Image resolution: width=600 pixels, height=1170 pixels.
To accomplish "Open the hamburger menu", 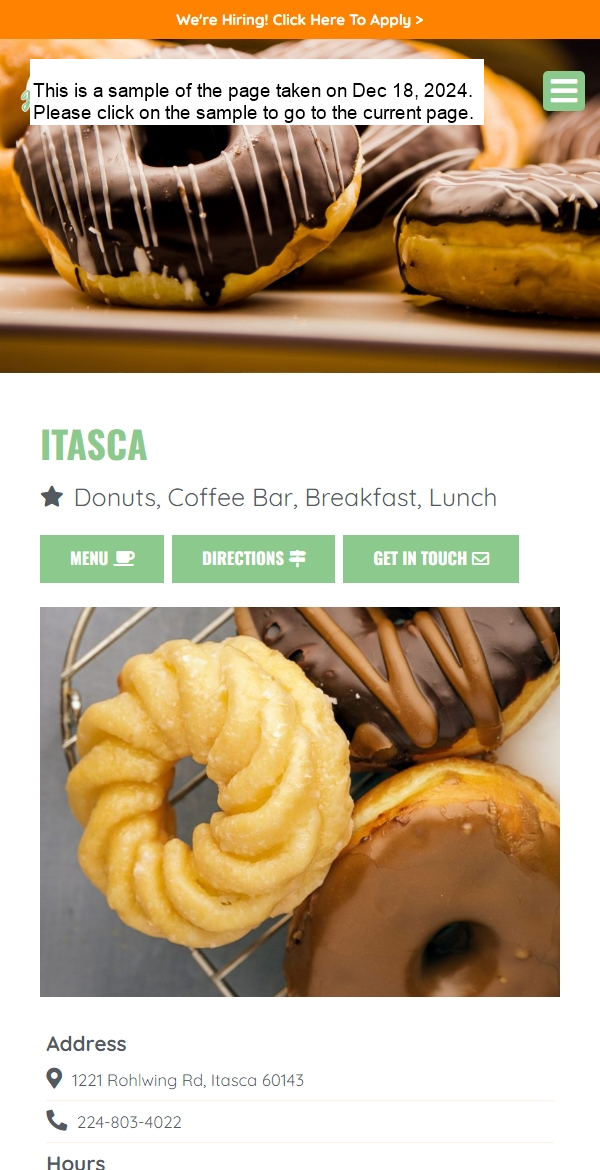I will (x=563, y=91).
